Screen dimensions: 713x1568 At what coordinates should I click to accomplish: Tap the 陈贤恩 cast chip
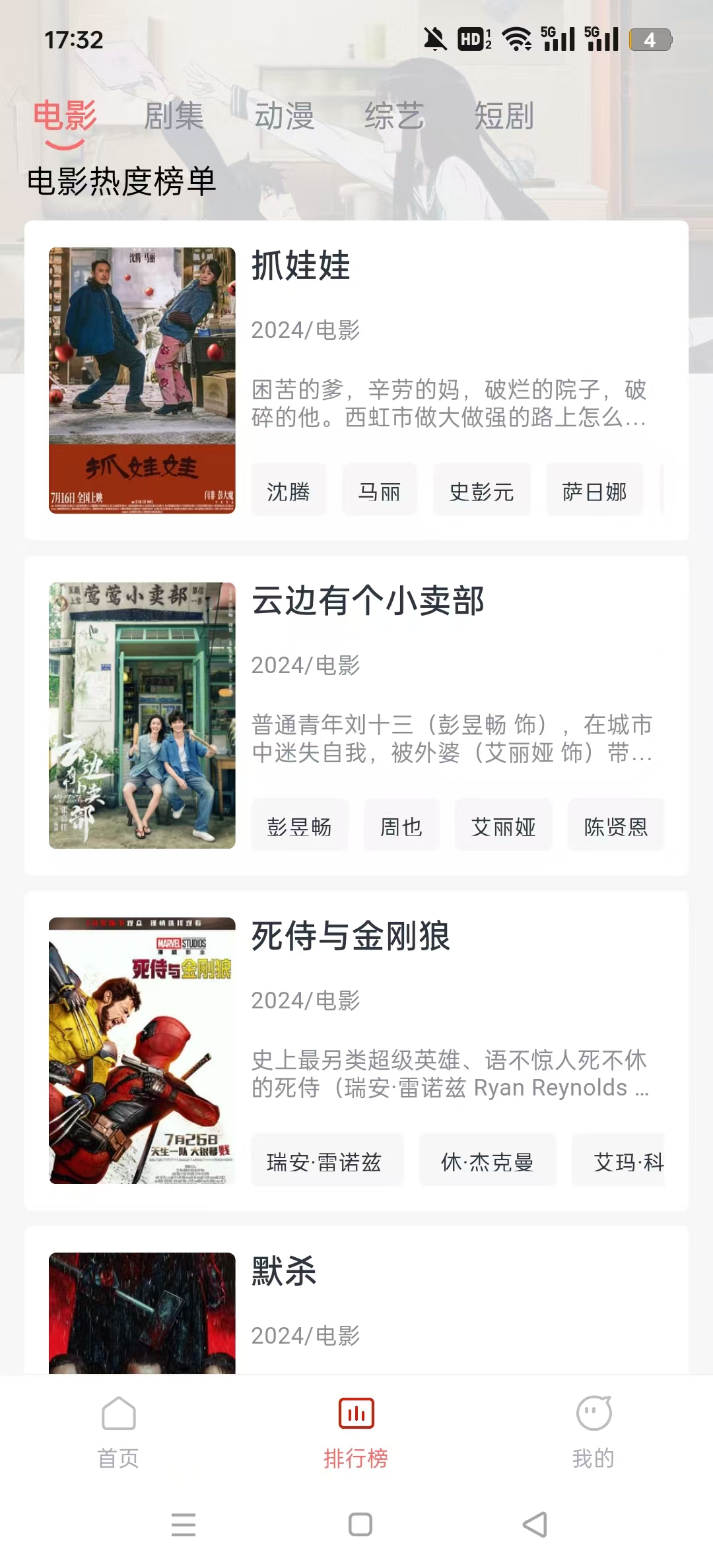(x=616, y=827)
